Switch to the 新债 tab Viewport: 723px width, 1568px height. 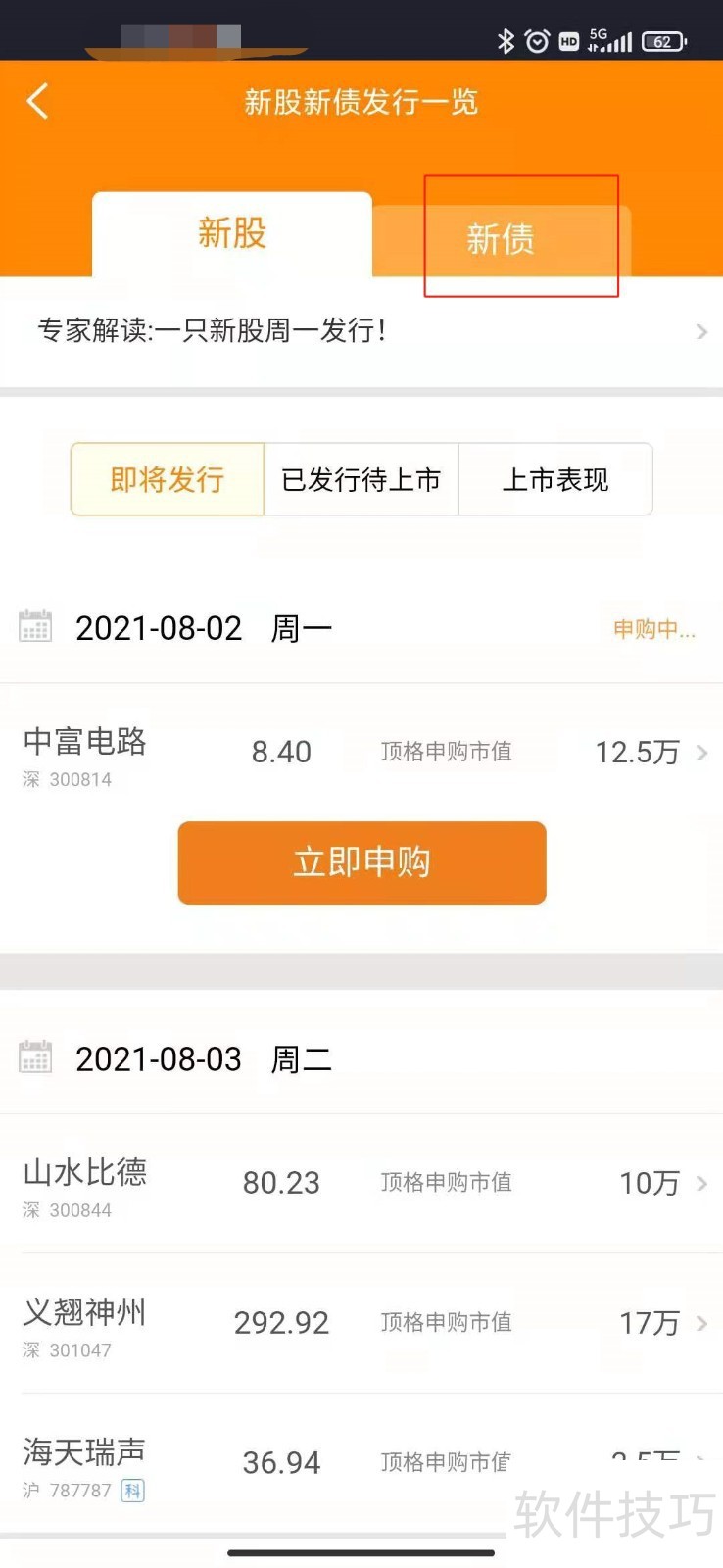pyautogui.click(x=501, y=238)
